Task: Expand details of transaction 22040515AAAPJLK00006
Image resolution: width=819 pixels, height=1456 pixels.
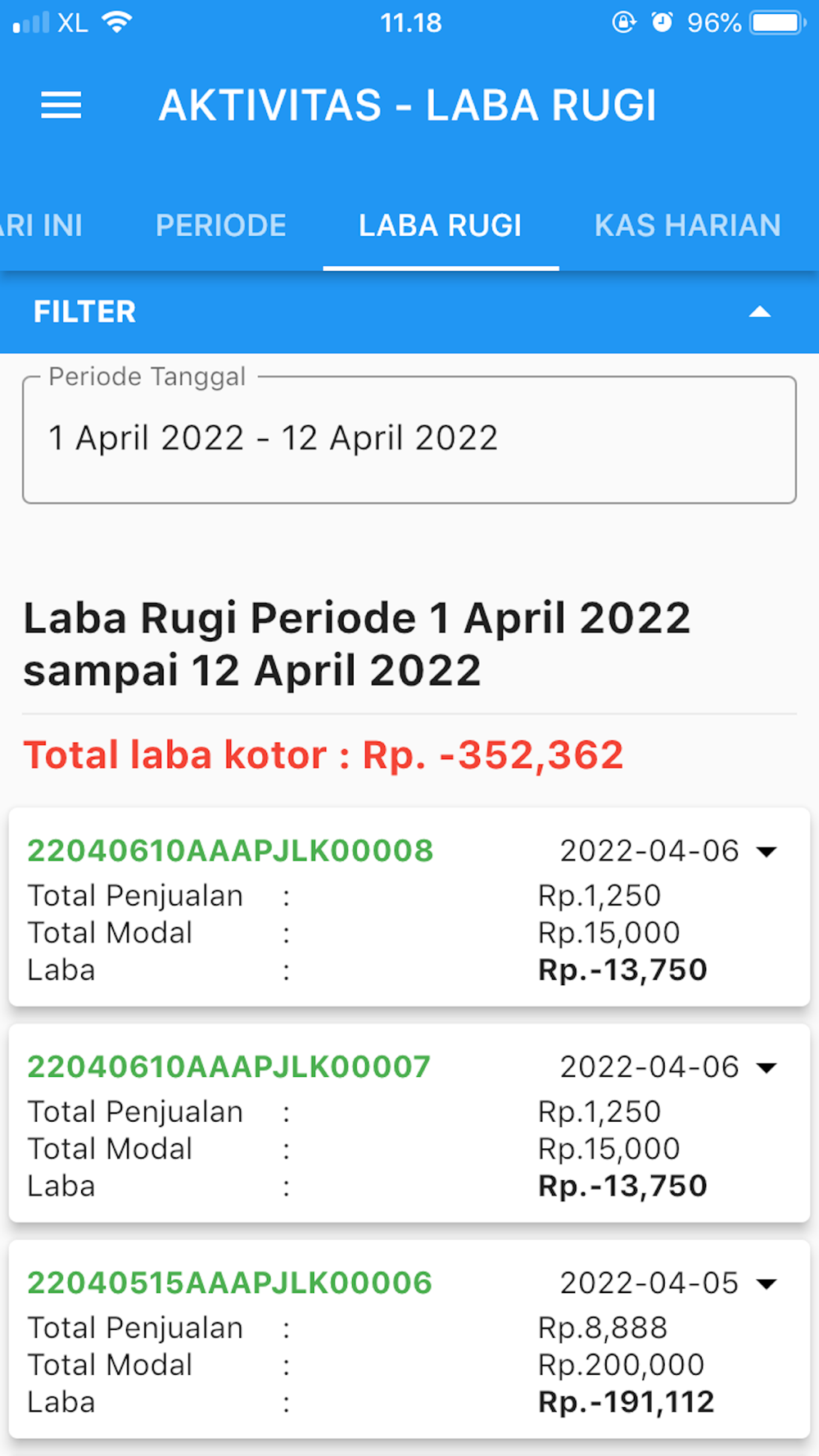Action: (x=767, y=1284)
